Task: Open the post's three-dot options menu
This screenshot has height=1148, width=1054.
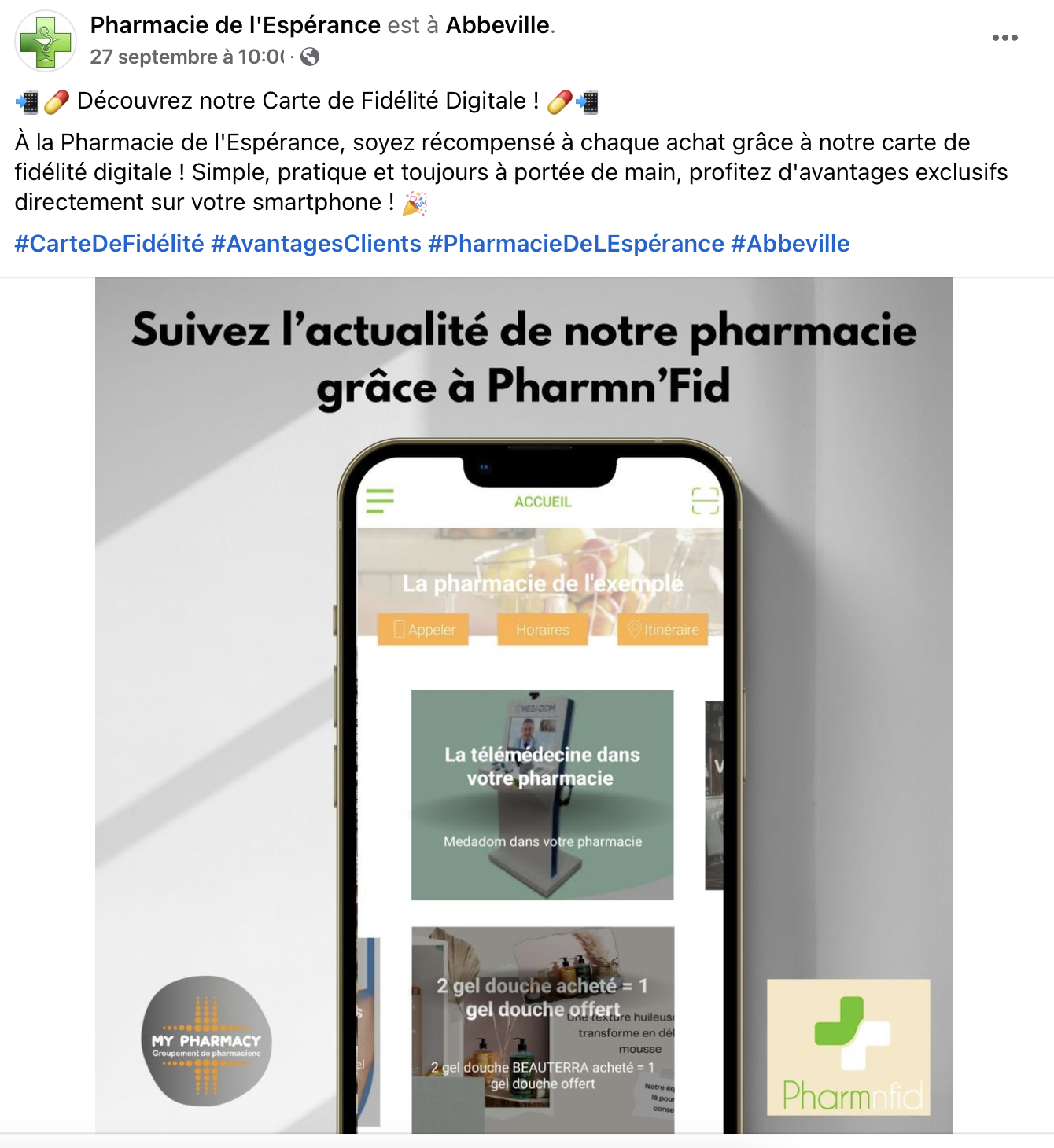Action: 1004,38
